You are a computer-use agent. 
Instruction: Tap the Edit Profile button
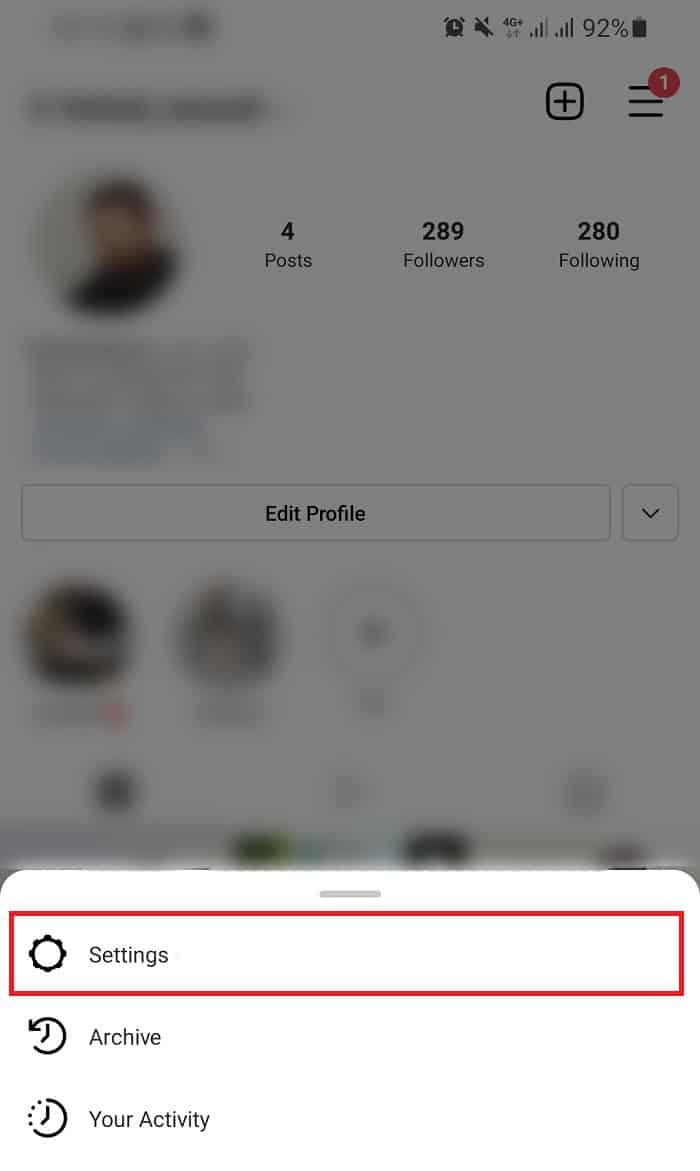pos(315,513)
